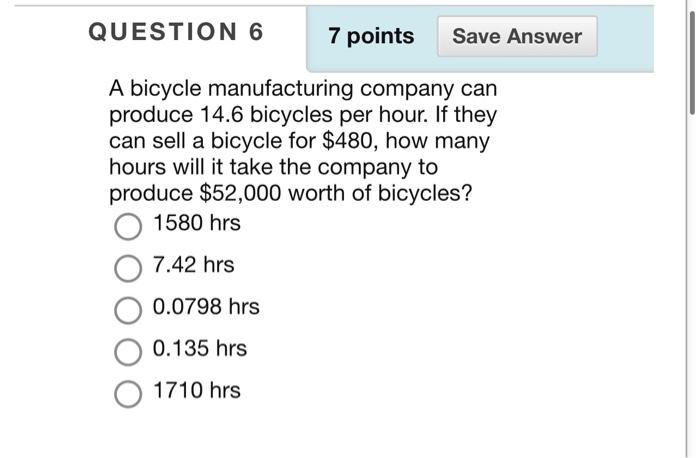This screenshot has width=700, height=458.
Task: Choose the 7.42 hrs radio button
Action: [128, 267]
